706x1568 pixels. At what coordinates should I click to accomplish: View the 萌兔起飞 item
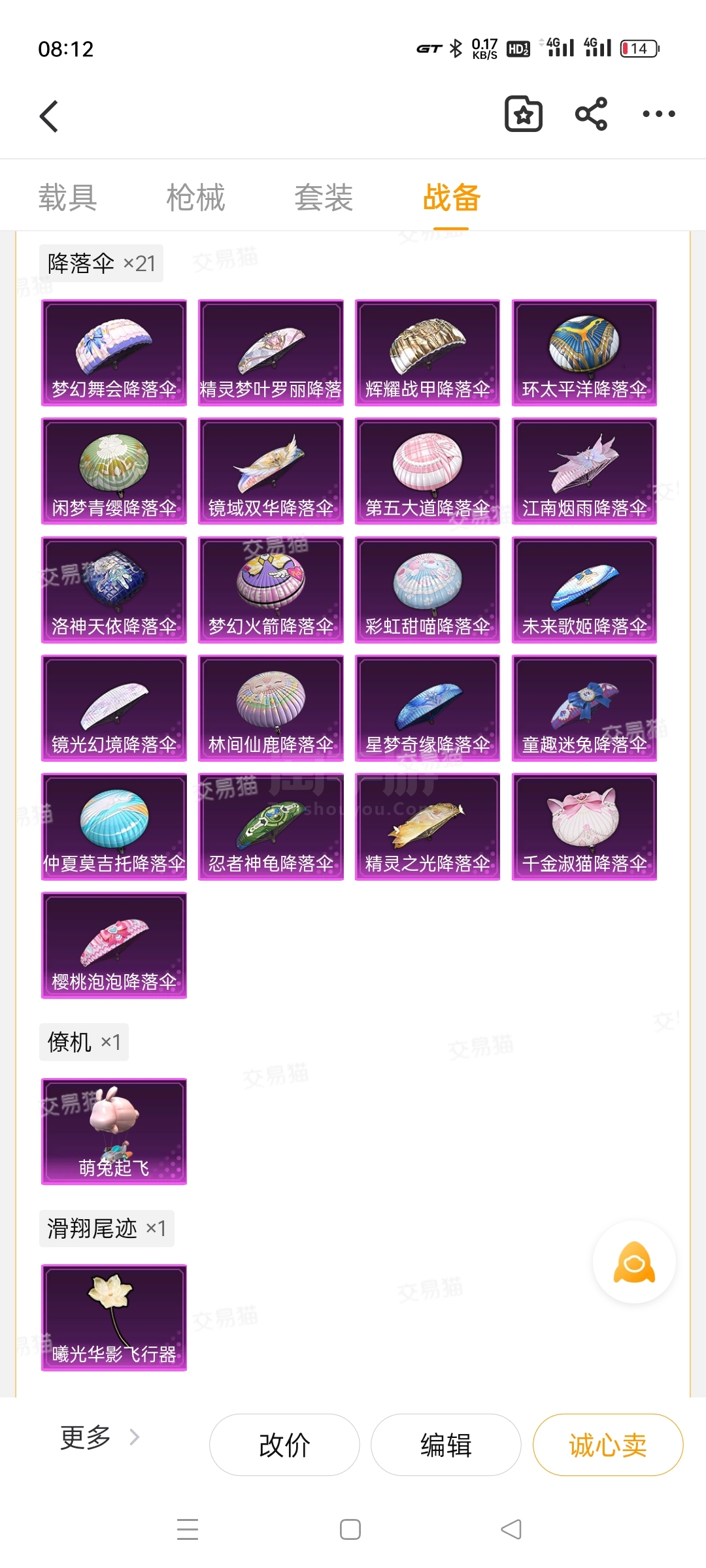[114, 1131]
